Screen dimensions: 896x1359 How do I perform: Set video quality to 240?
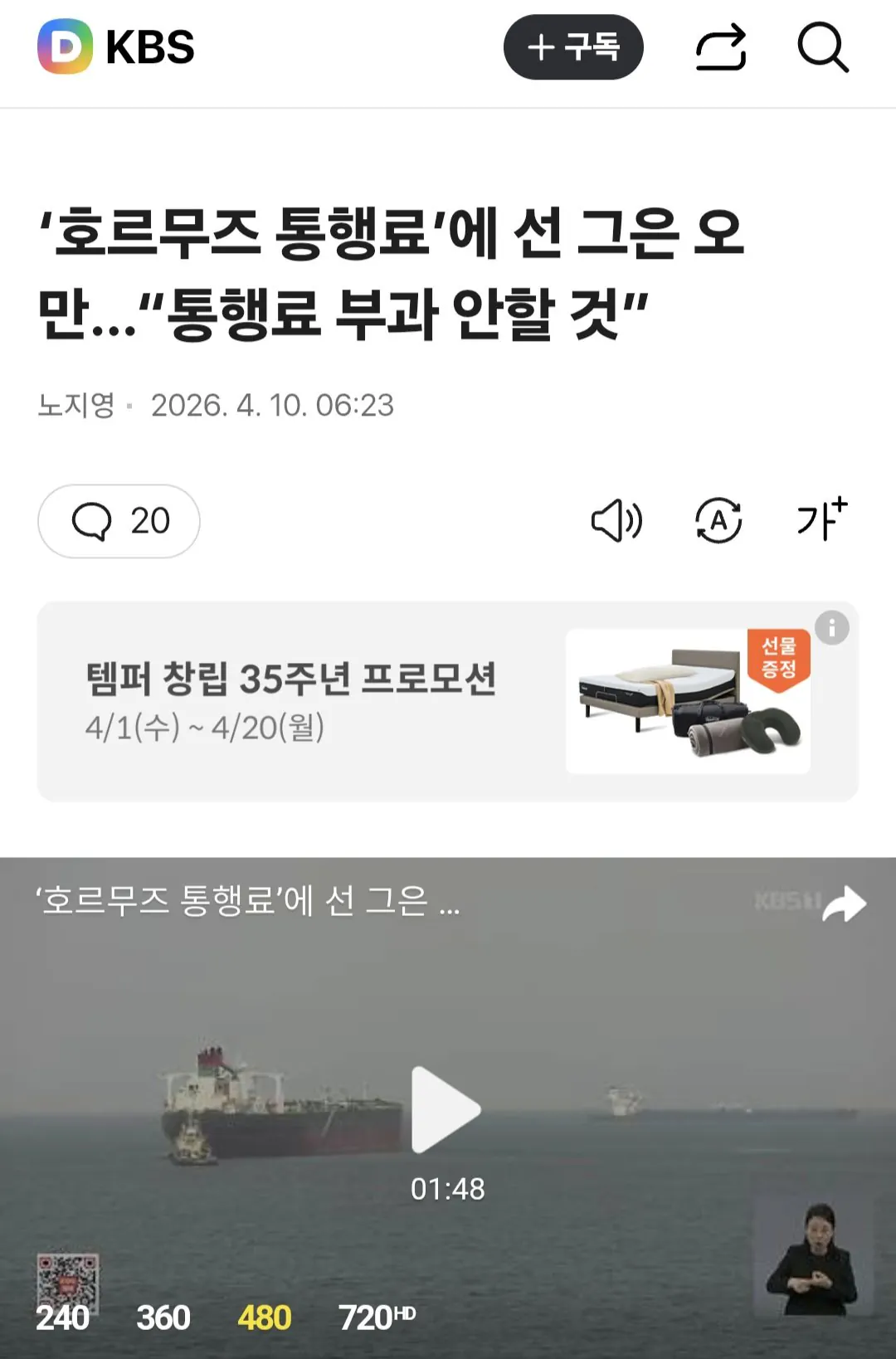click(63, 1318)
